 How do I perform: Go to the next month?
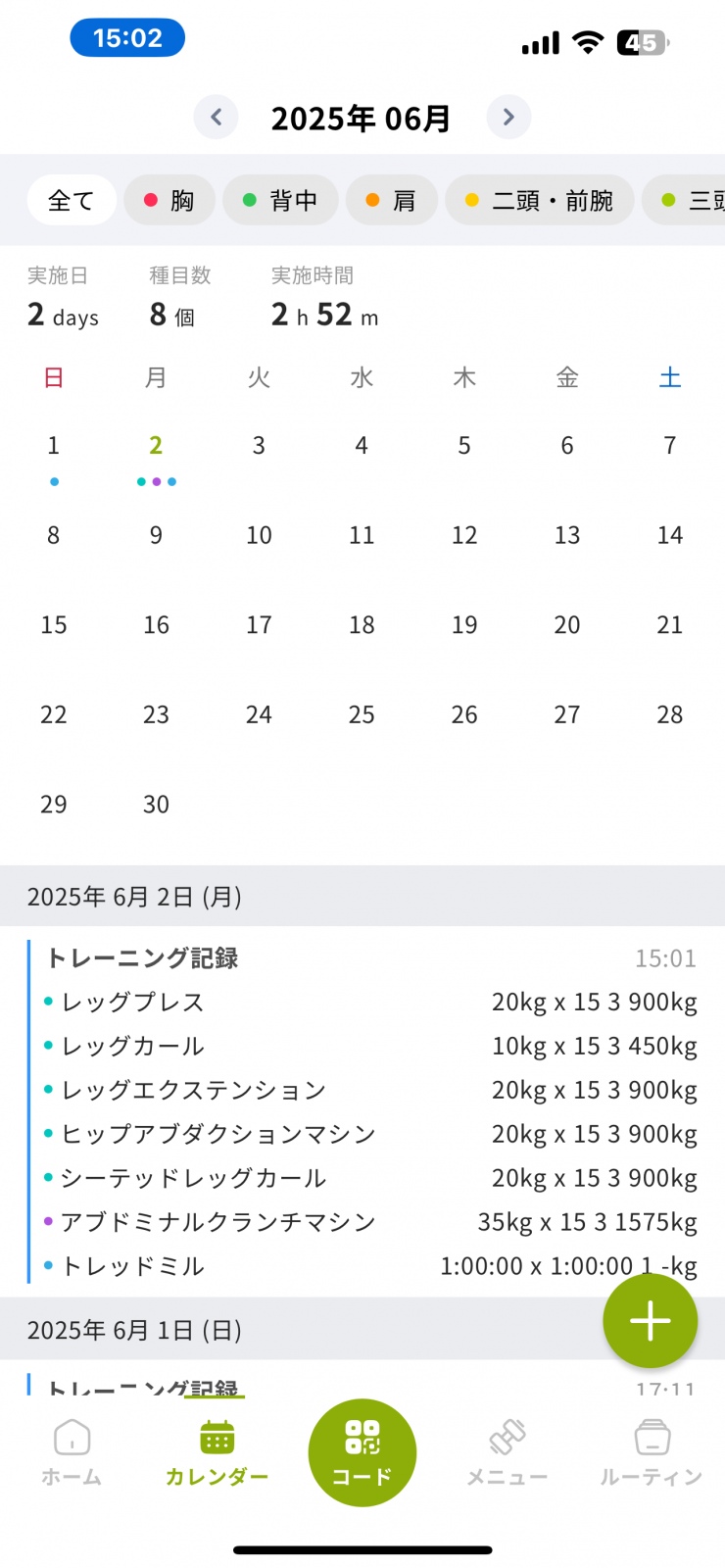[508, 118]
